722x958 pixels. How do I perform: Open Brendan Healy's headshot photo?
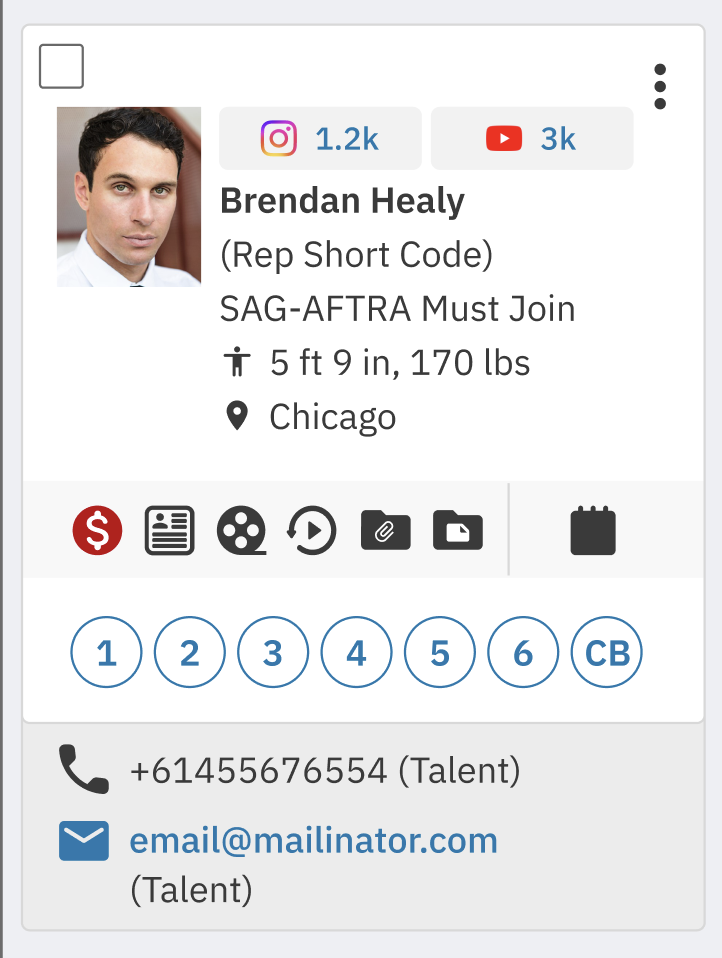click(x=129, y=197)
